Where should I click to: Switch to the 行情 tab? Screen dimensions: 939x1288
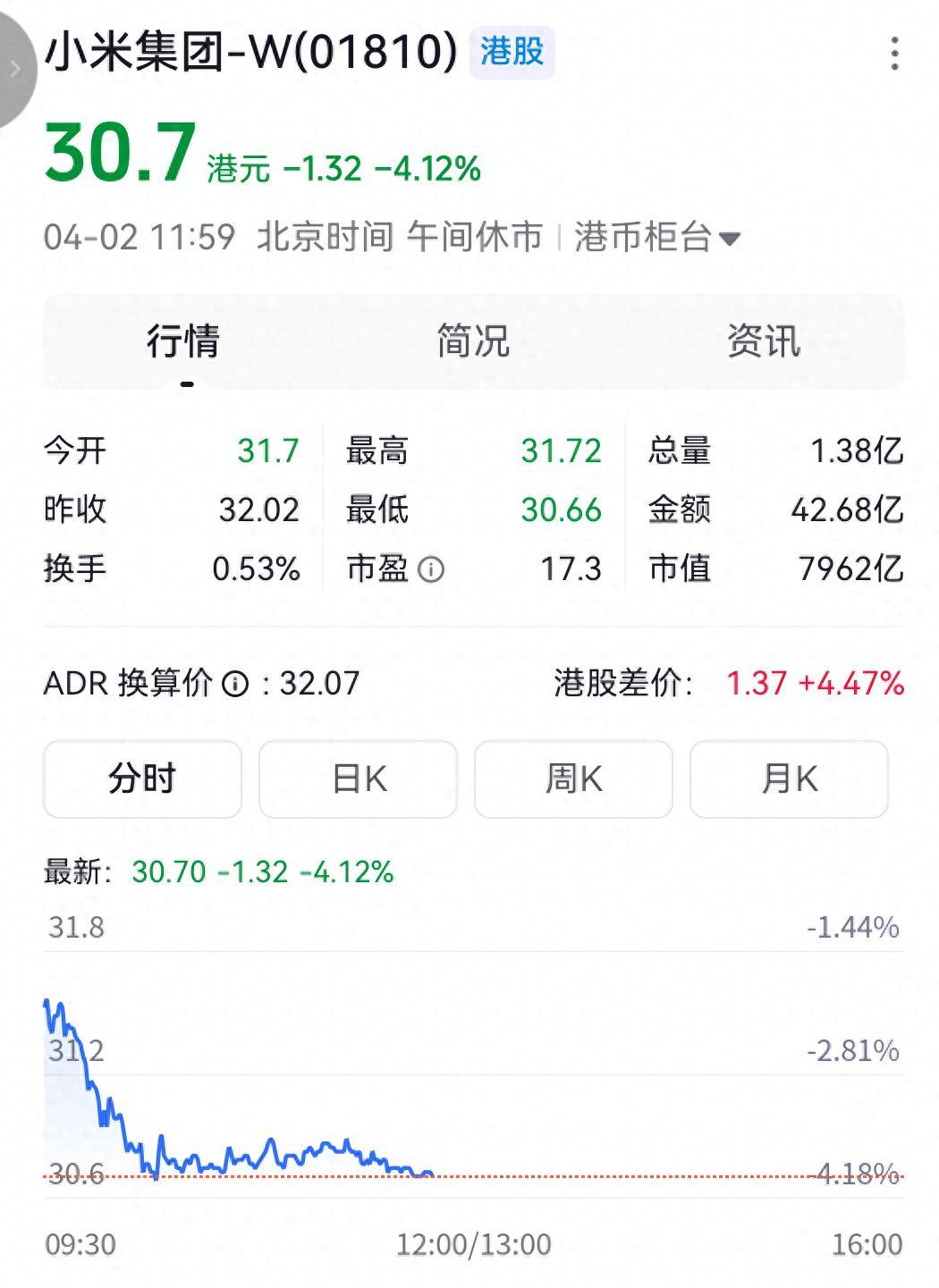(x=183, y=341)
